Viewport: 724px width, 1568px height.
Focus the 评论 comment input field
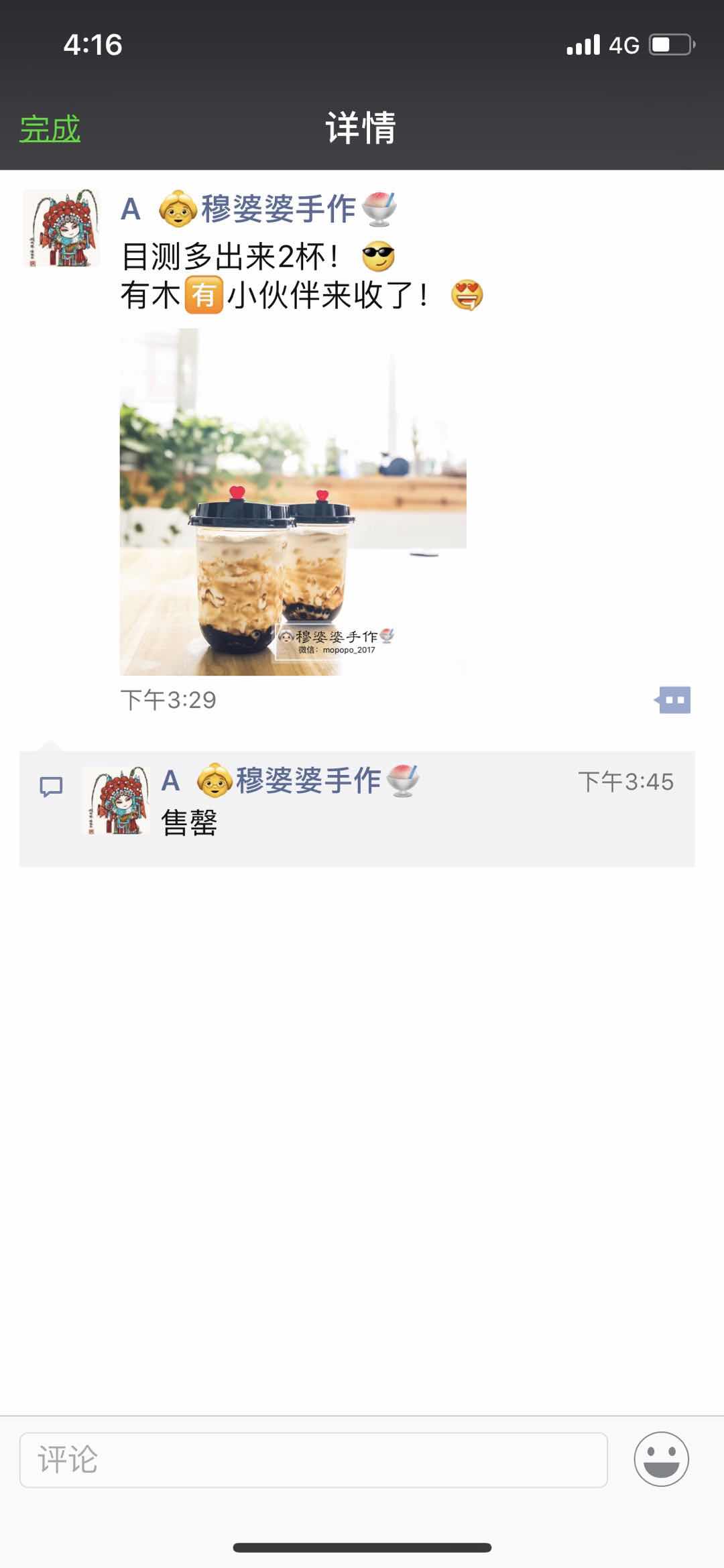(x=313, y=1459)
